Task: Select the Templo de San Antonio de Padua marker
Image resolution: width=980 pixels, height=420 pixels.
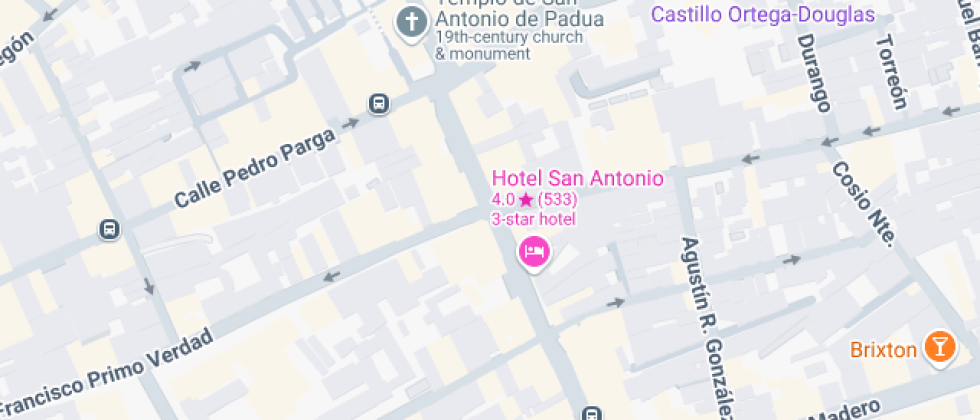Action: click(x=410, y=22)
